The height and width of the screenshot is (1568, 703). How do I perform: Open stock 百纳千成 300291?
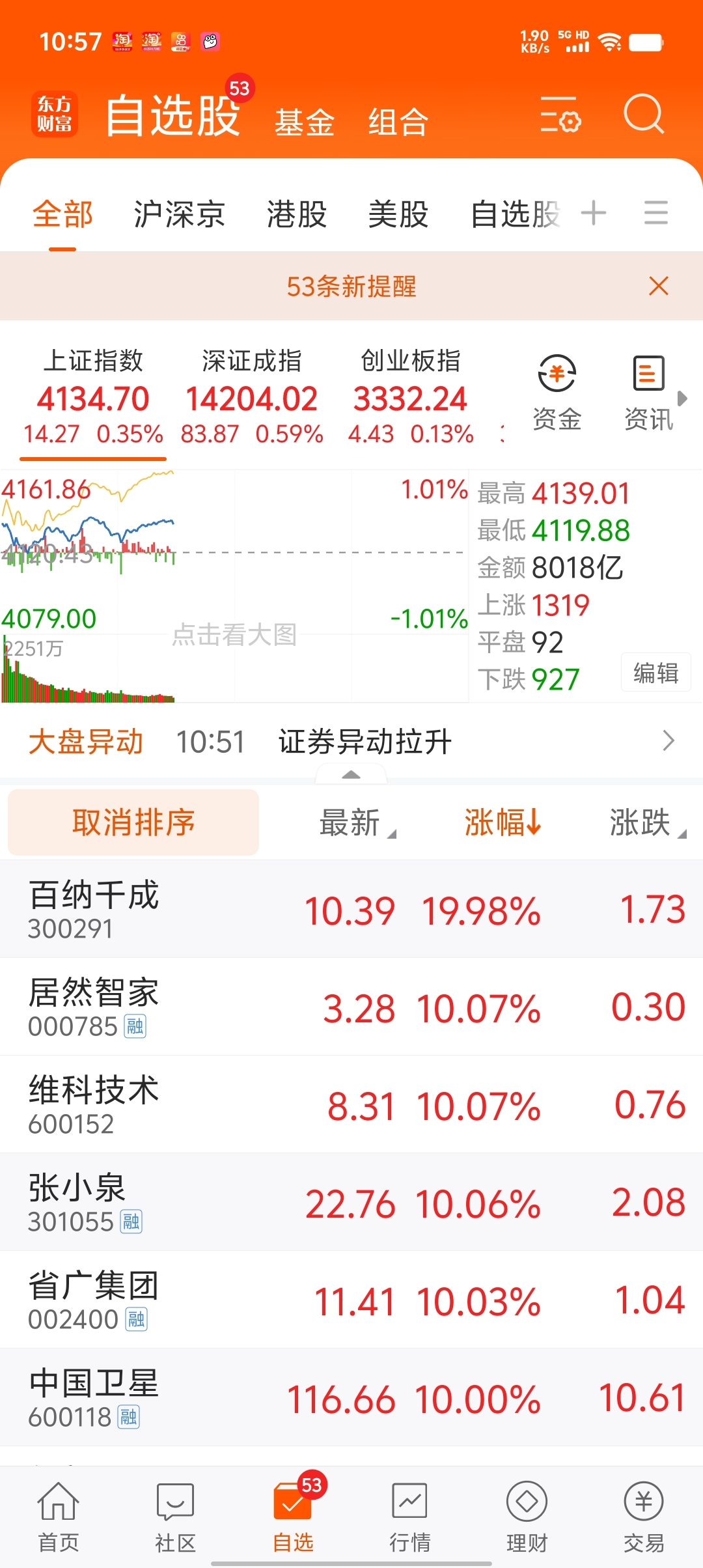pos(351,909)
